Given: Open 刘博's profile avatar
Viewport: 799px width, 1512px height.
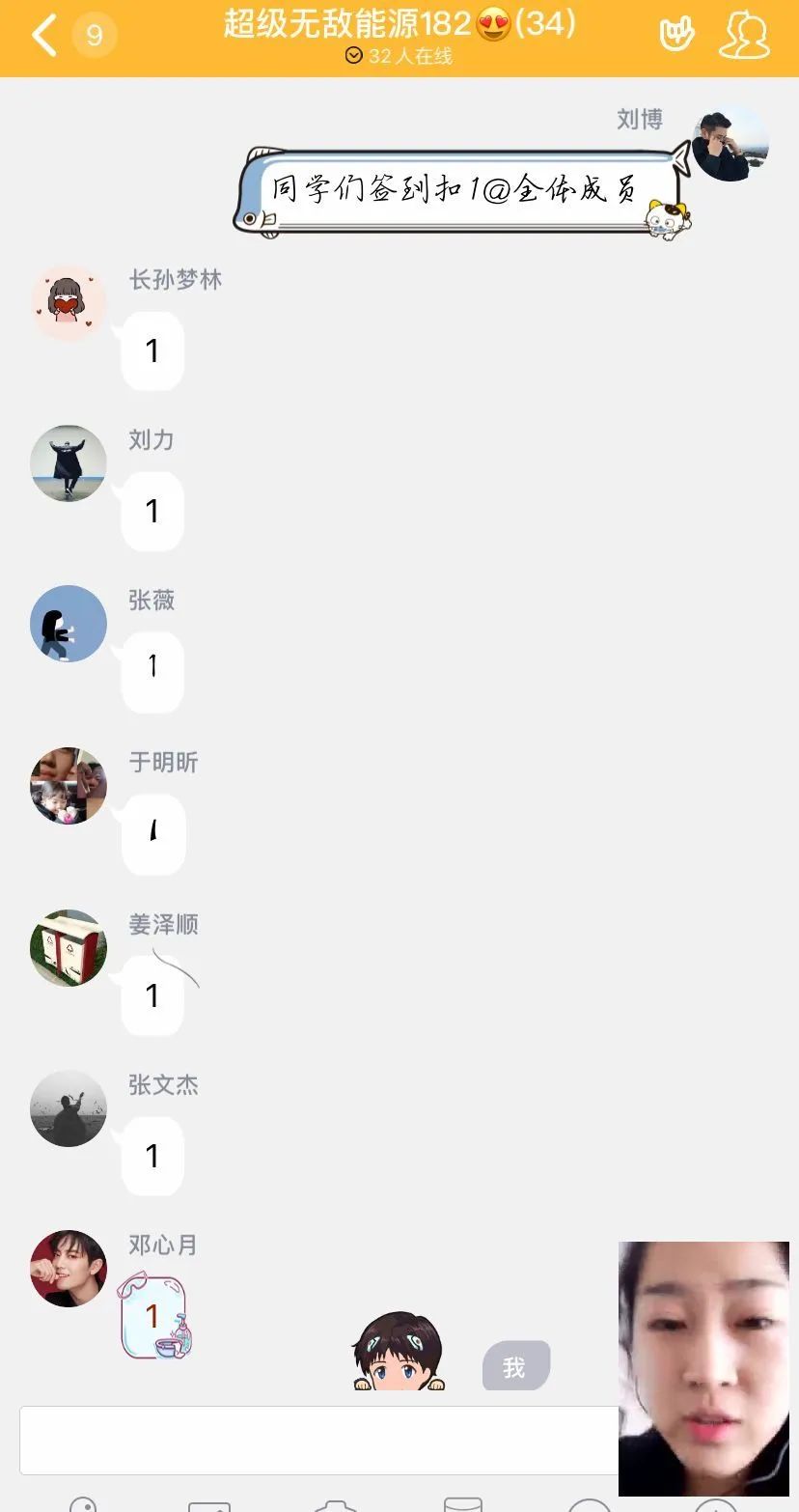Looking at the screenshot, I should (x=730, y=143).
